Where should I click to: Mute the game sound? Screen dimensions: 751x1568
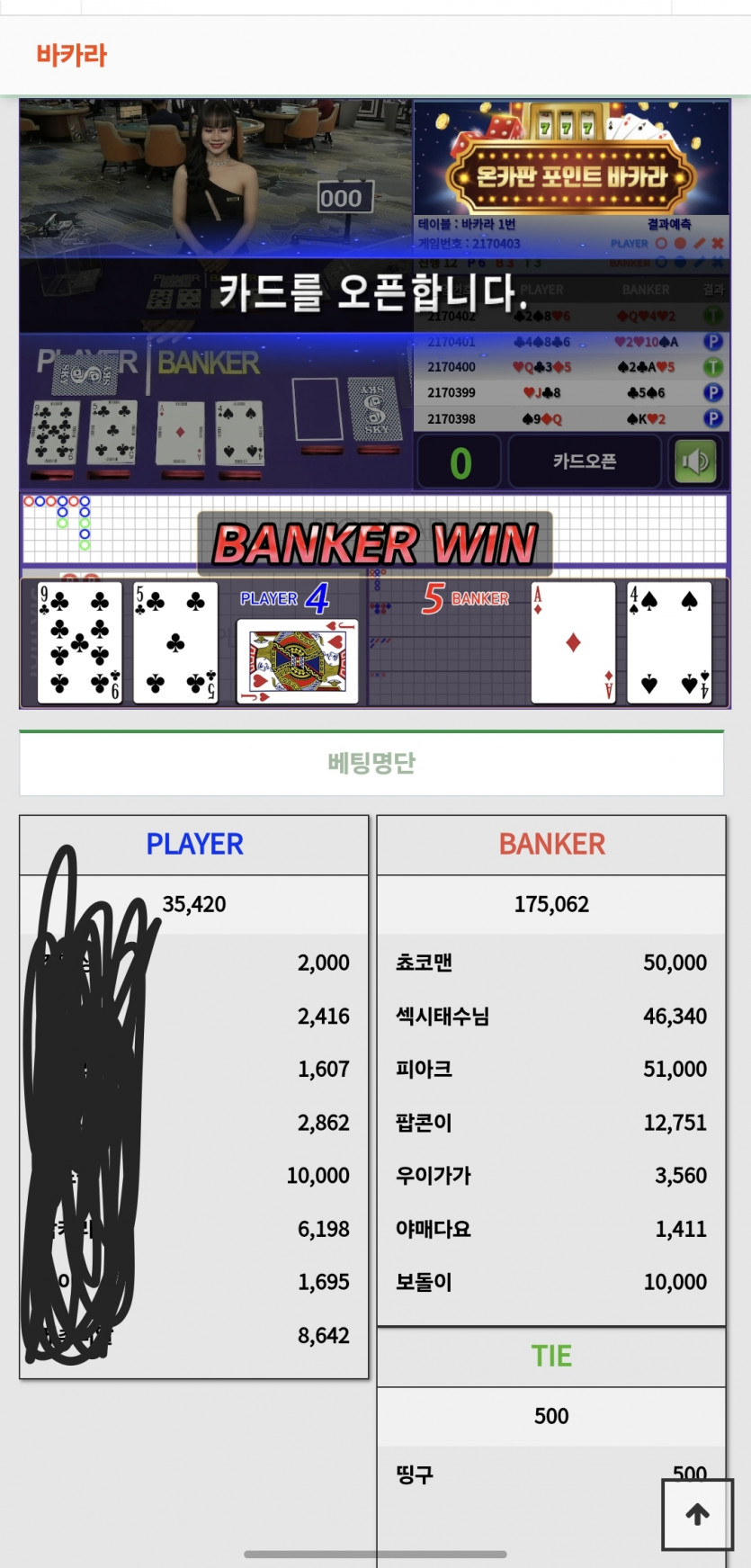click(x=695, y=461)
